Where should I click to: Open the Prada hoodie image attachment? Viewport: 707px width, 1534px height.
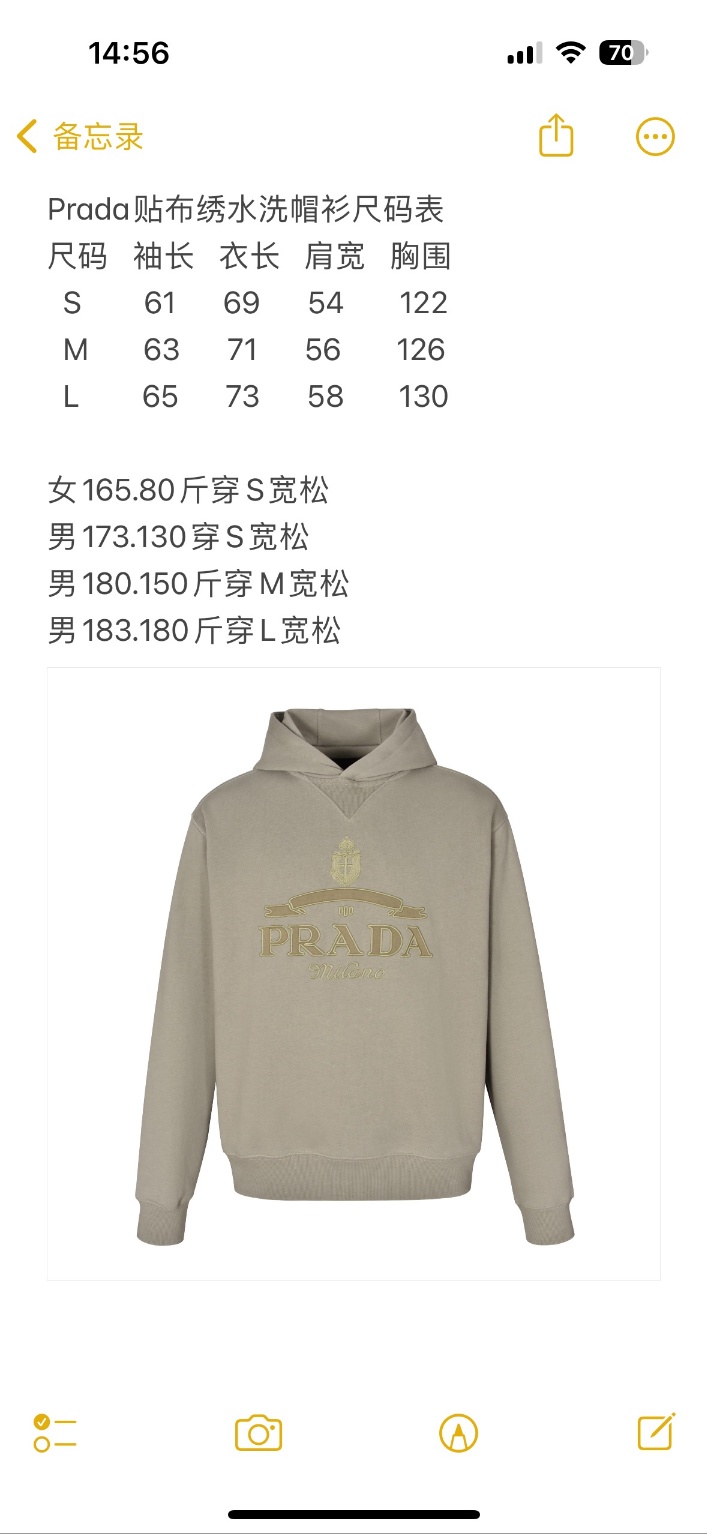tap(354, 973)
